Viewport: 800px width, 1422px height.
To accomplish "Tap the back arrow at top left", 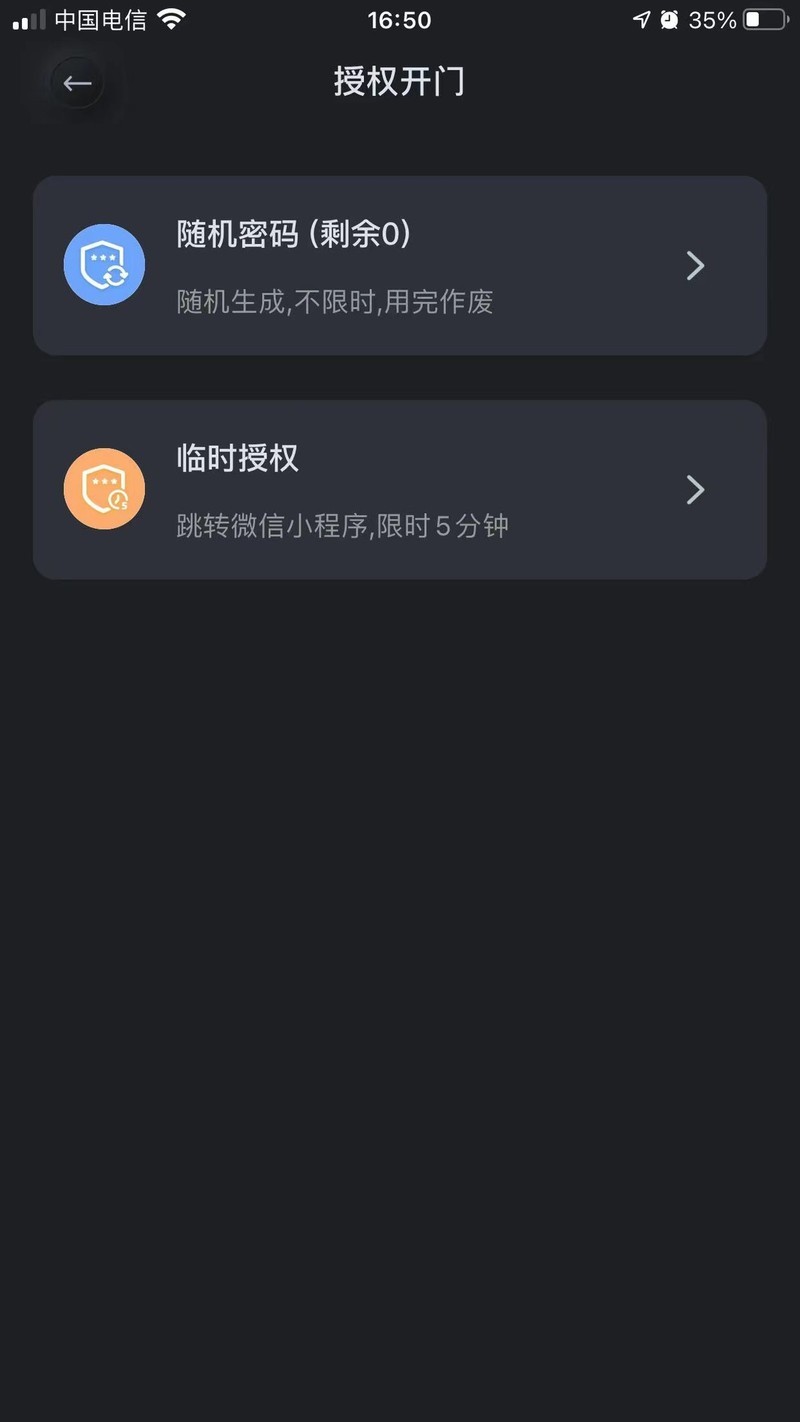I will (76, 83).
